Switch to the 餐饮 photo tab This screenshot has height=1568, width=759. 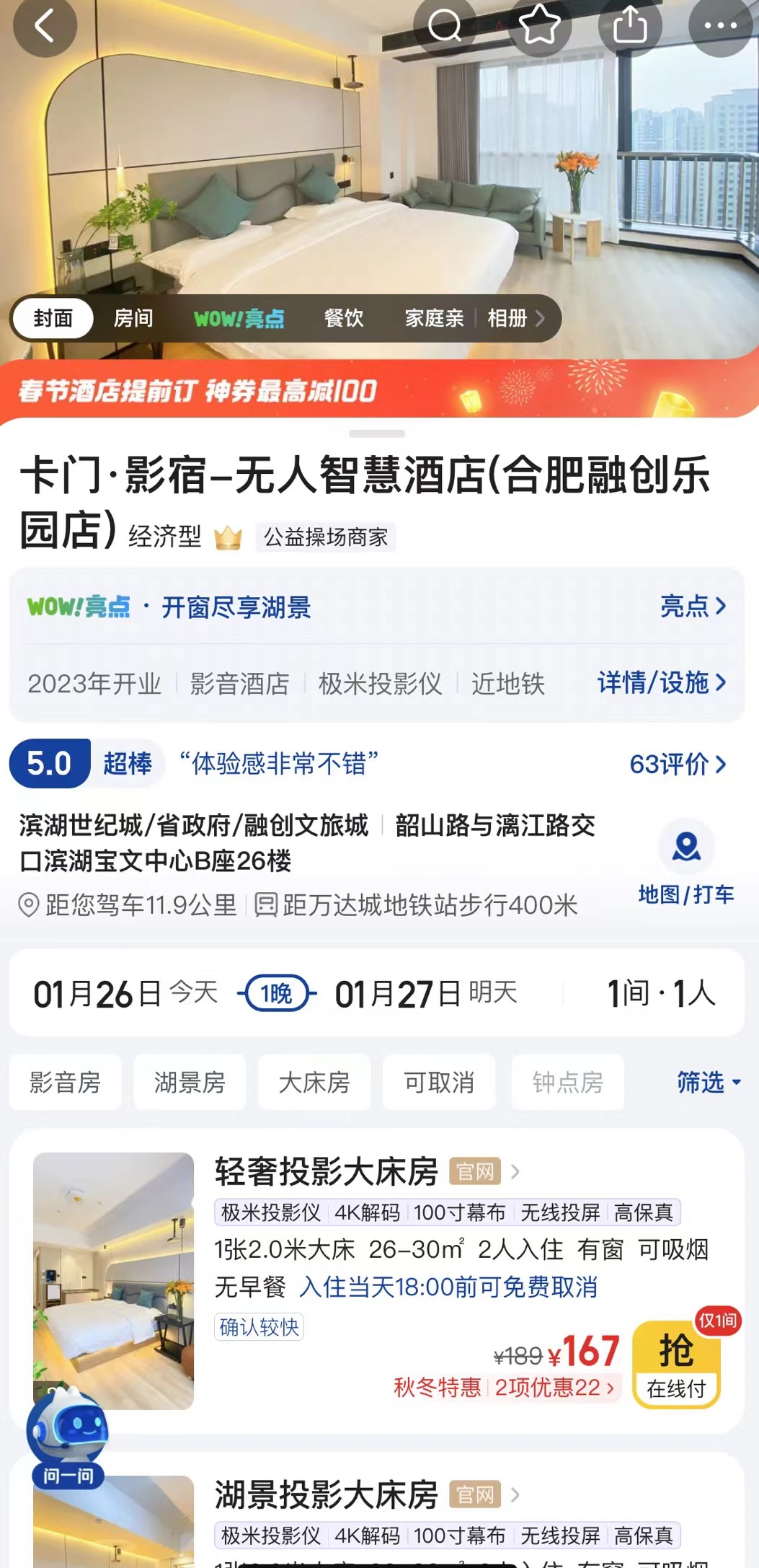(x=344, y=318)
